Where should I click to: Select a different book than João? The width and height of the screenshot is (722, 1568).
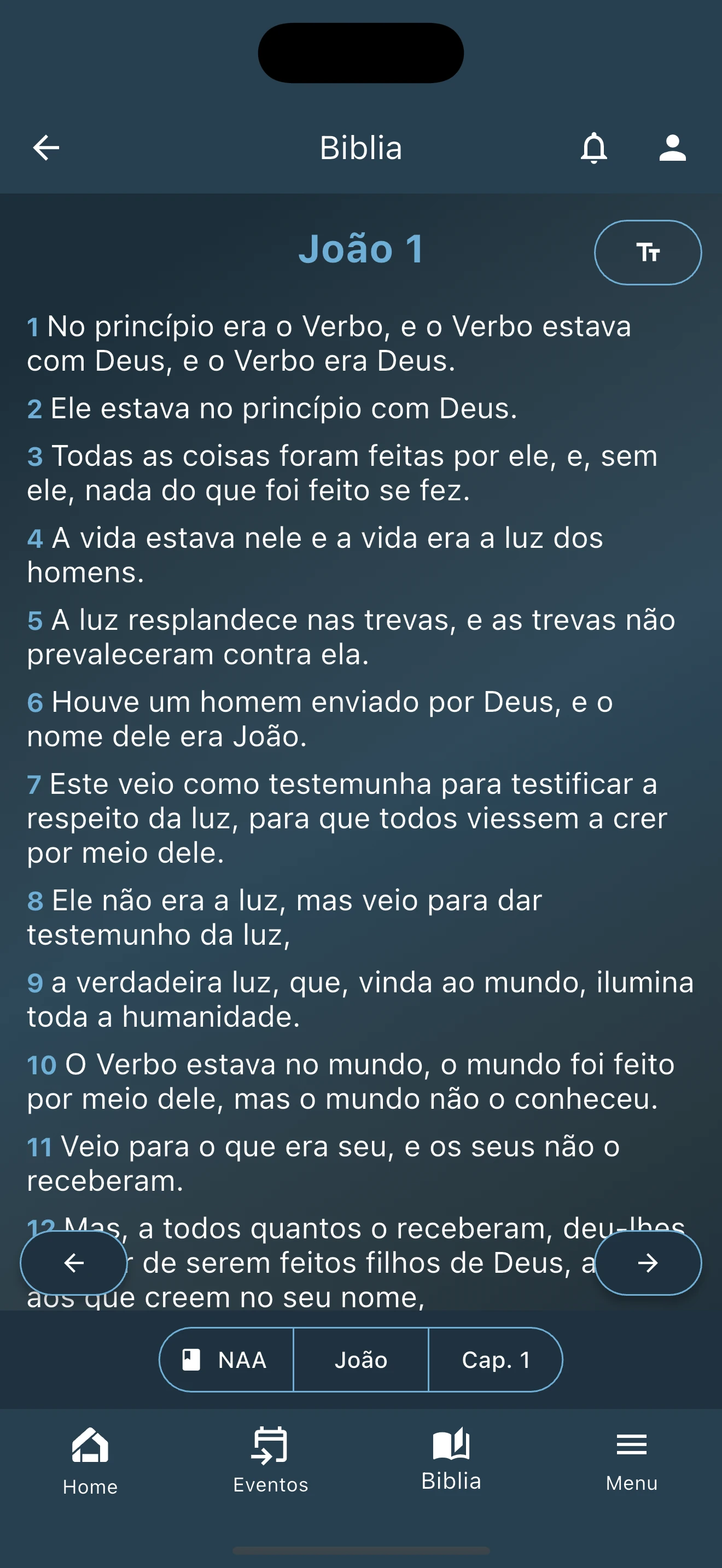click(361, 1360)
